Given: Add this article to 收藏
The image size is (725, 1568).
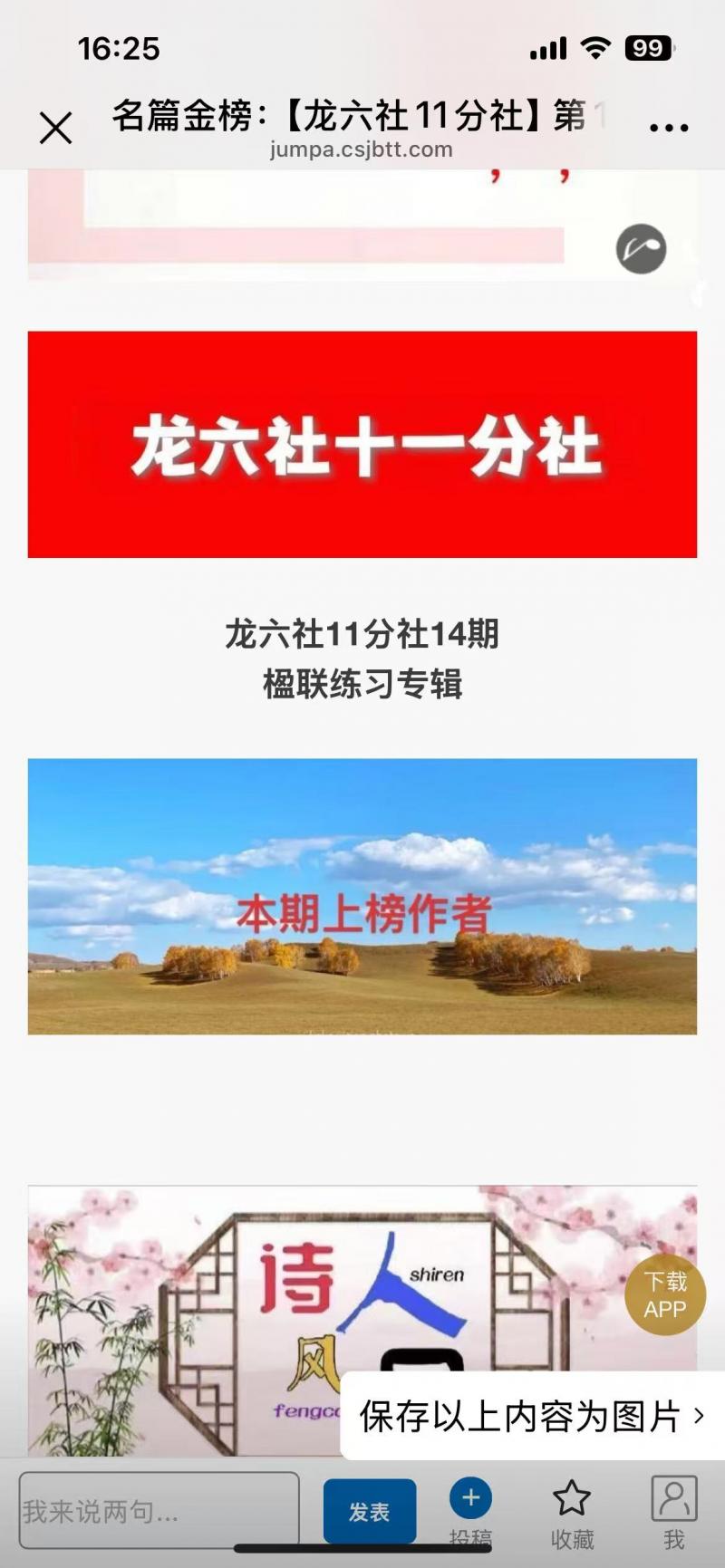Looking at the screenshot, I should (x=572, y=1513).
